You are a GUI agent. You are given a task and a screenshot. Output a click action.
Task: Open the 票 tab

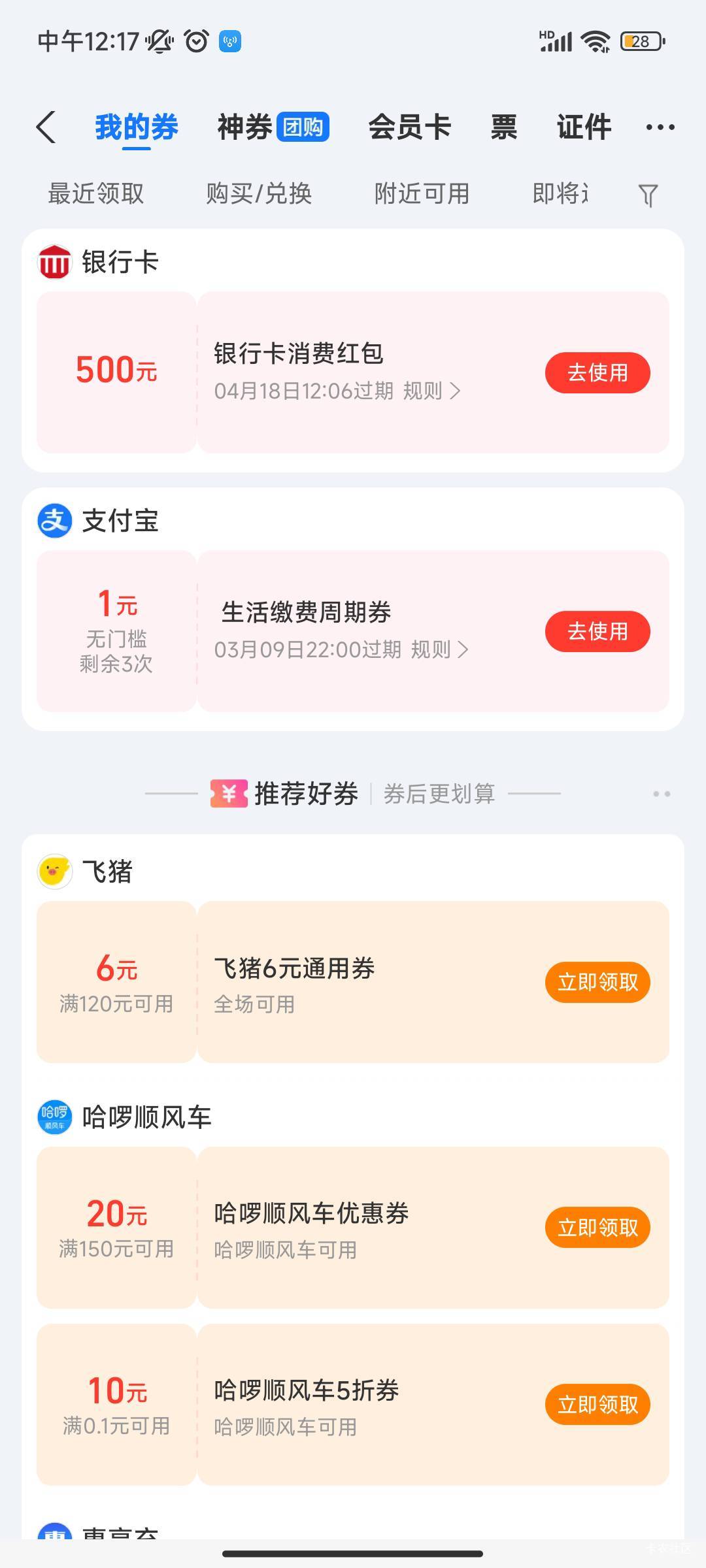503,127
